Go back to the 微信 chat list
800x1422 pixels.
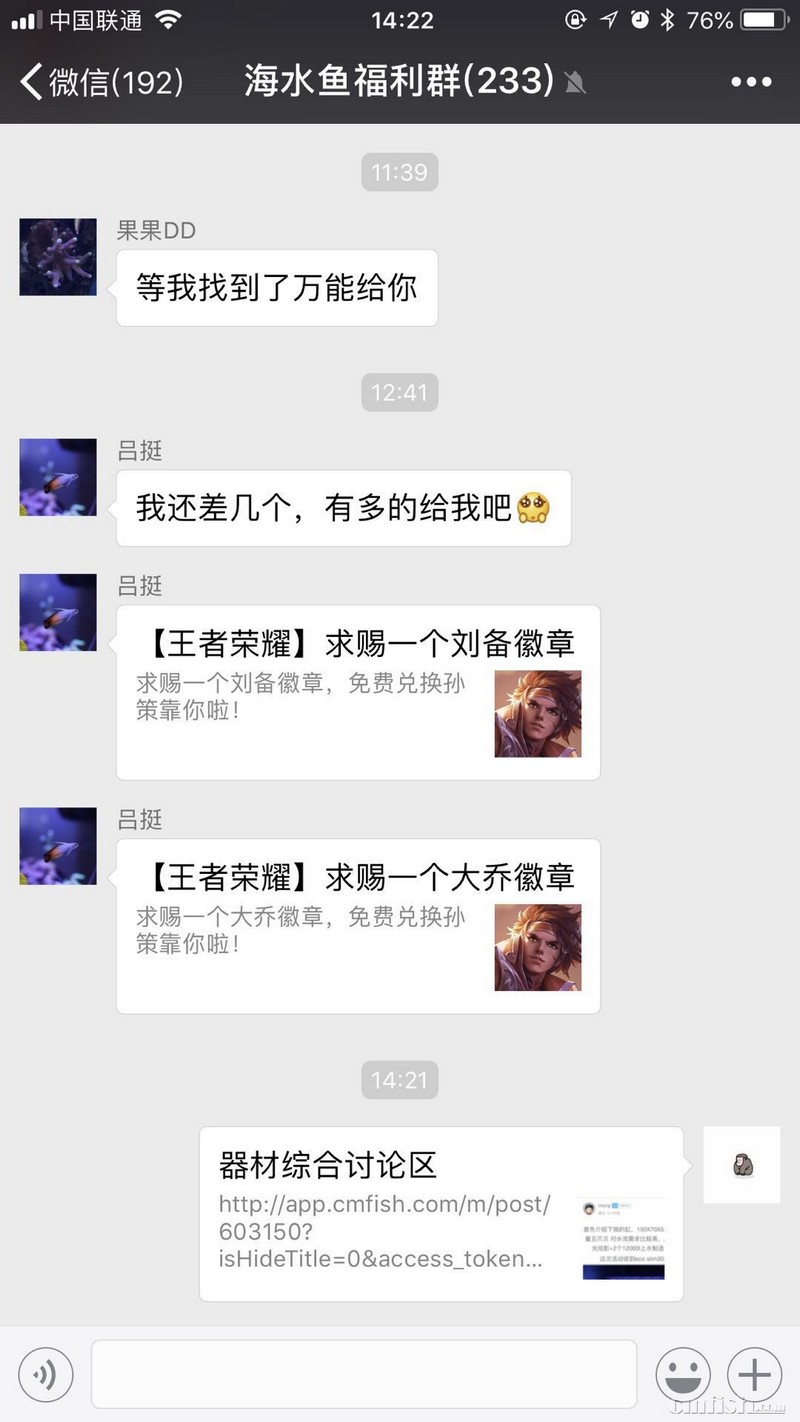point(100,82)
